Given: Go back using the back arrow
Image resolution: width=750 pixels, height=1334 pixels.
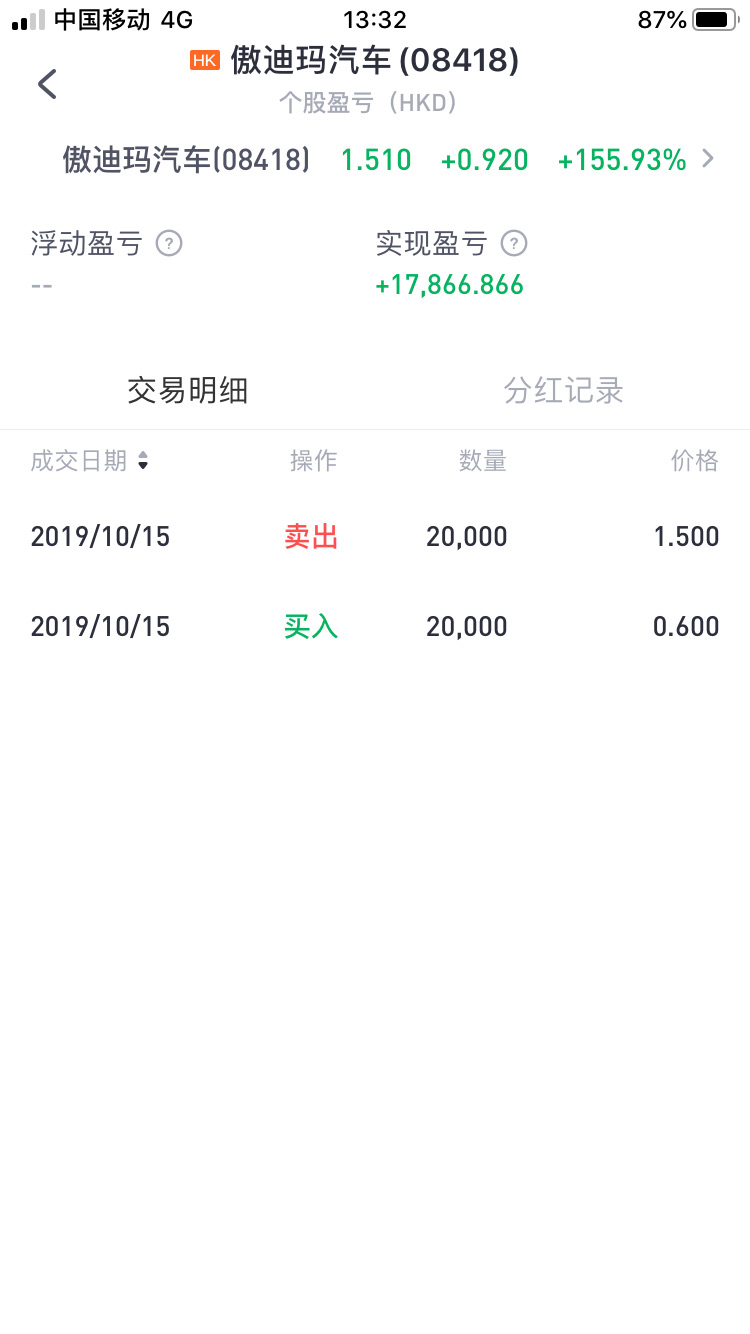Looking at the screenshot, I should tap(47, 84).
